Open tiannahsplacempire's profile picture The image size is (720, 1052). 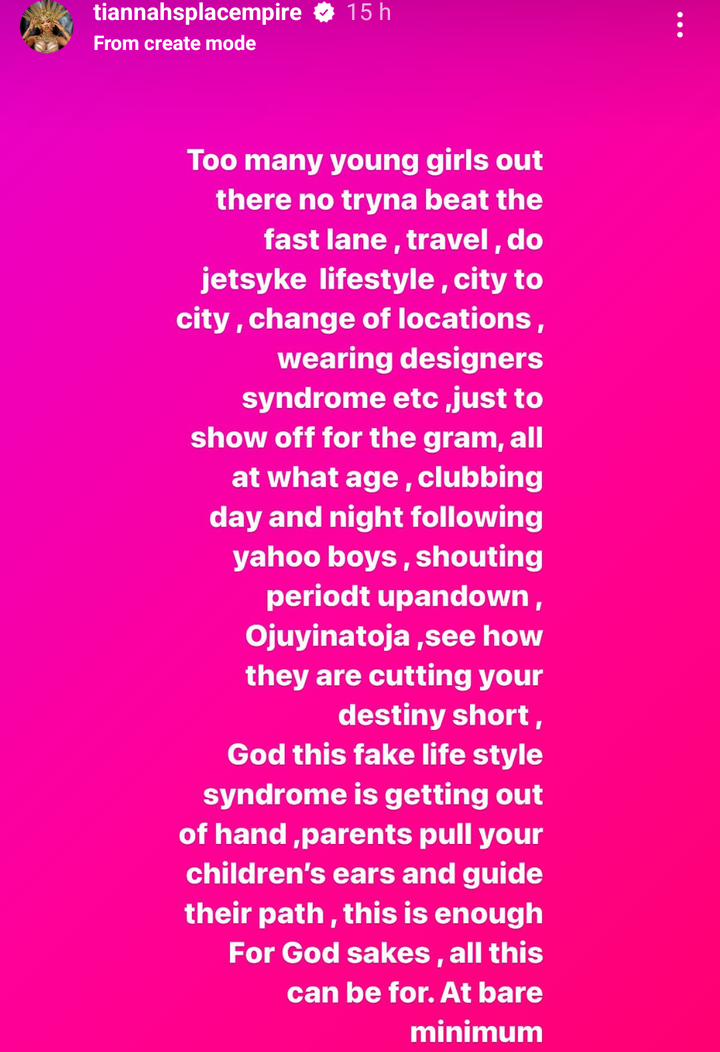click(x=46, y=27)
